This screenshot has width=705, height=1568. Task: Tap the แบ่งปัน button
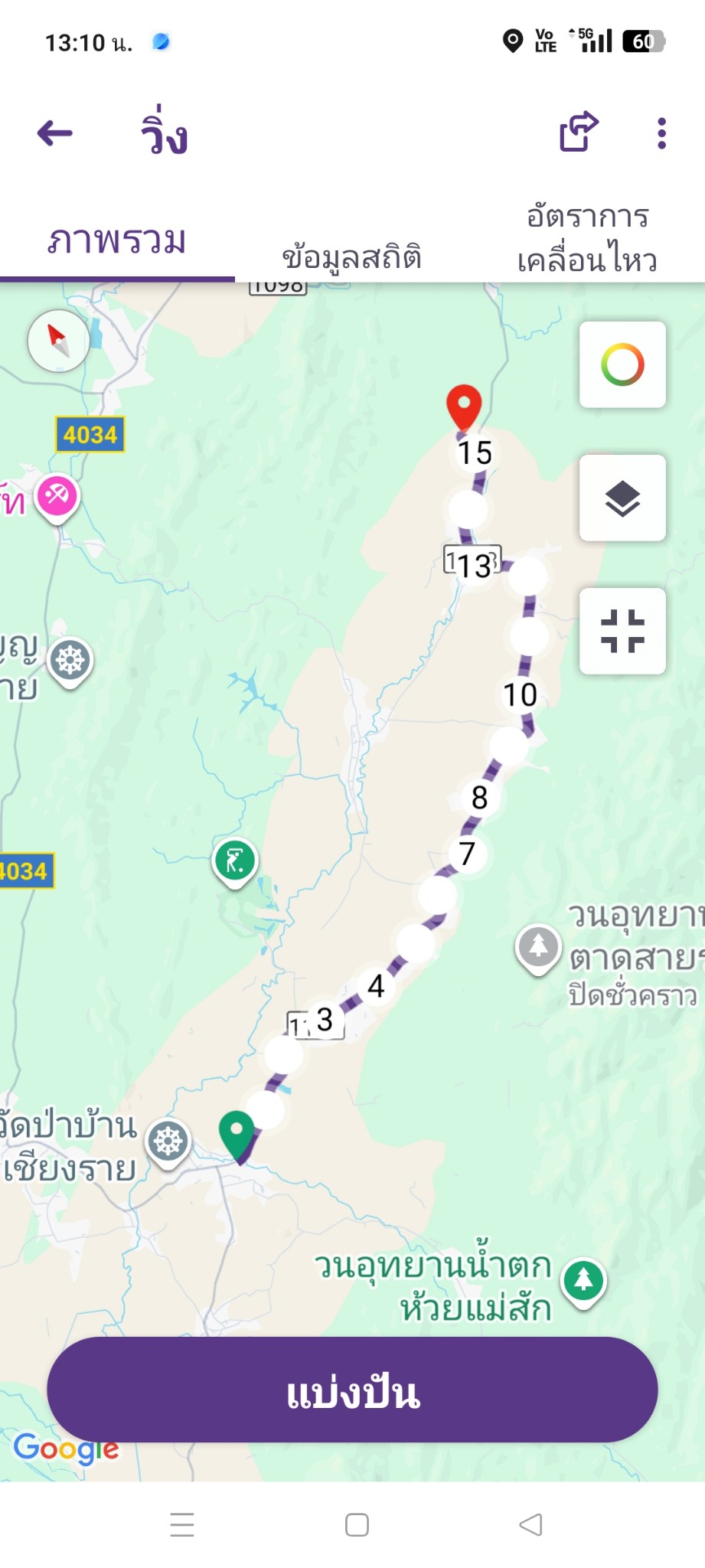click(352, 1390)
